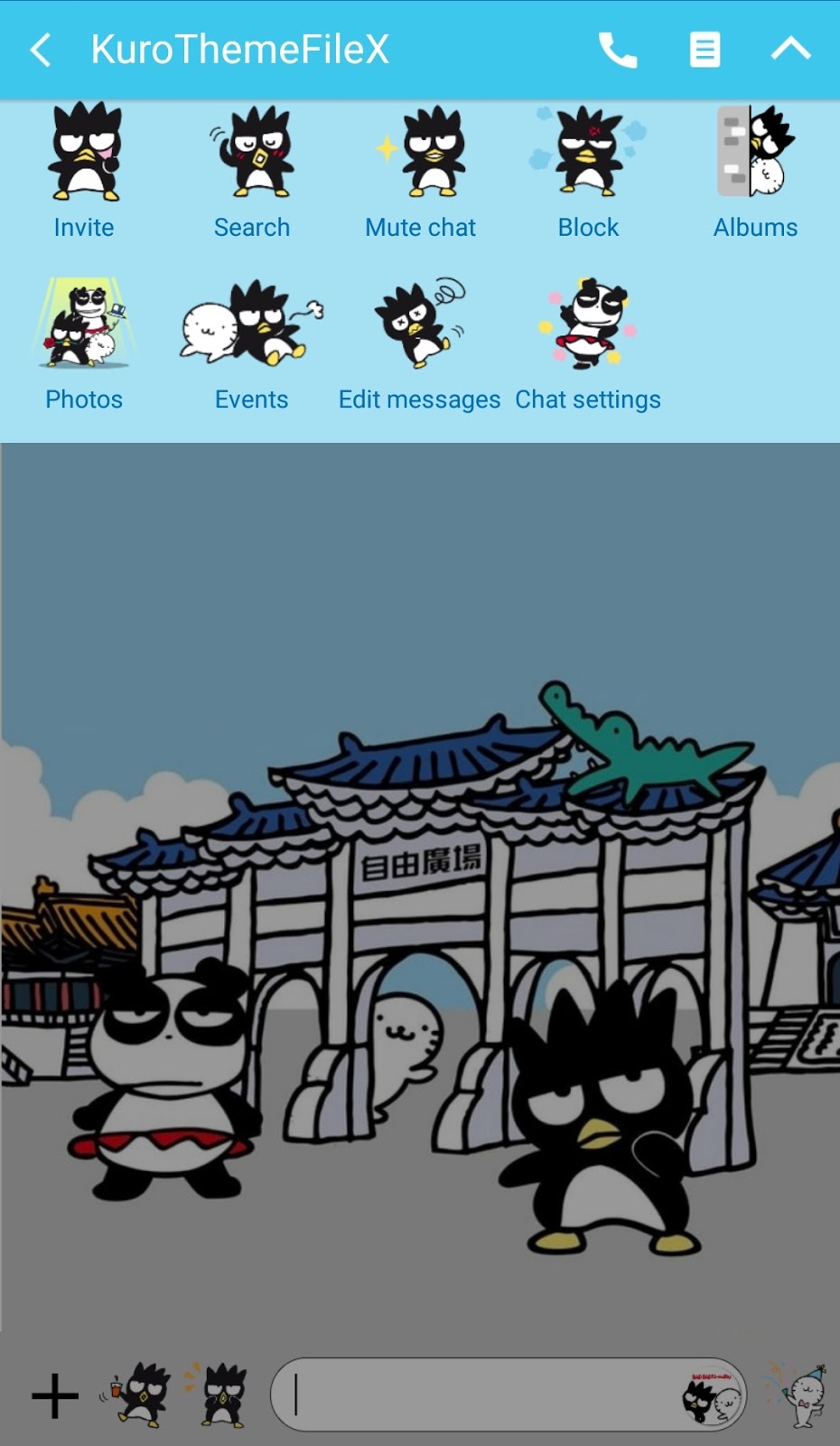The image size is (840, 1446).
Task: Choose Edit messages
Action: [419, 343]
